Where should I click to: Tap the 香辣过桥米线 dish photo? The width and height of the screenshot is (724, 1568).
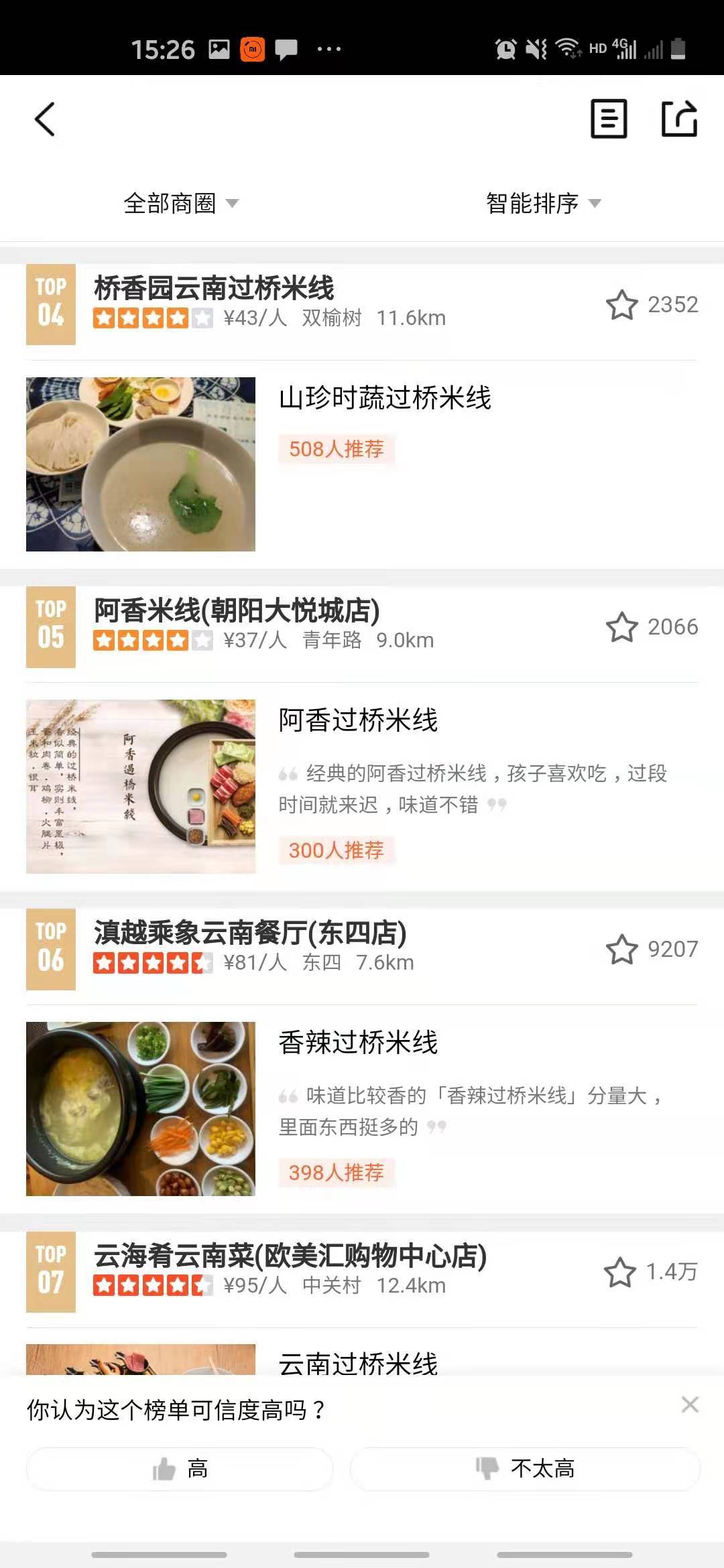[141, 1106]
